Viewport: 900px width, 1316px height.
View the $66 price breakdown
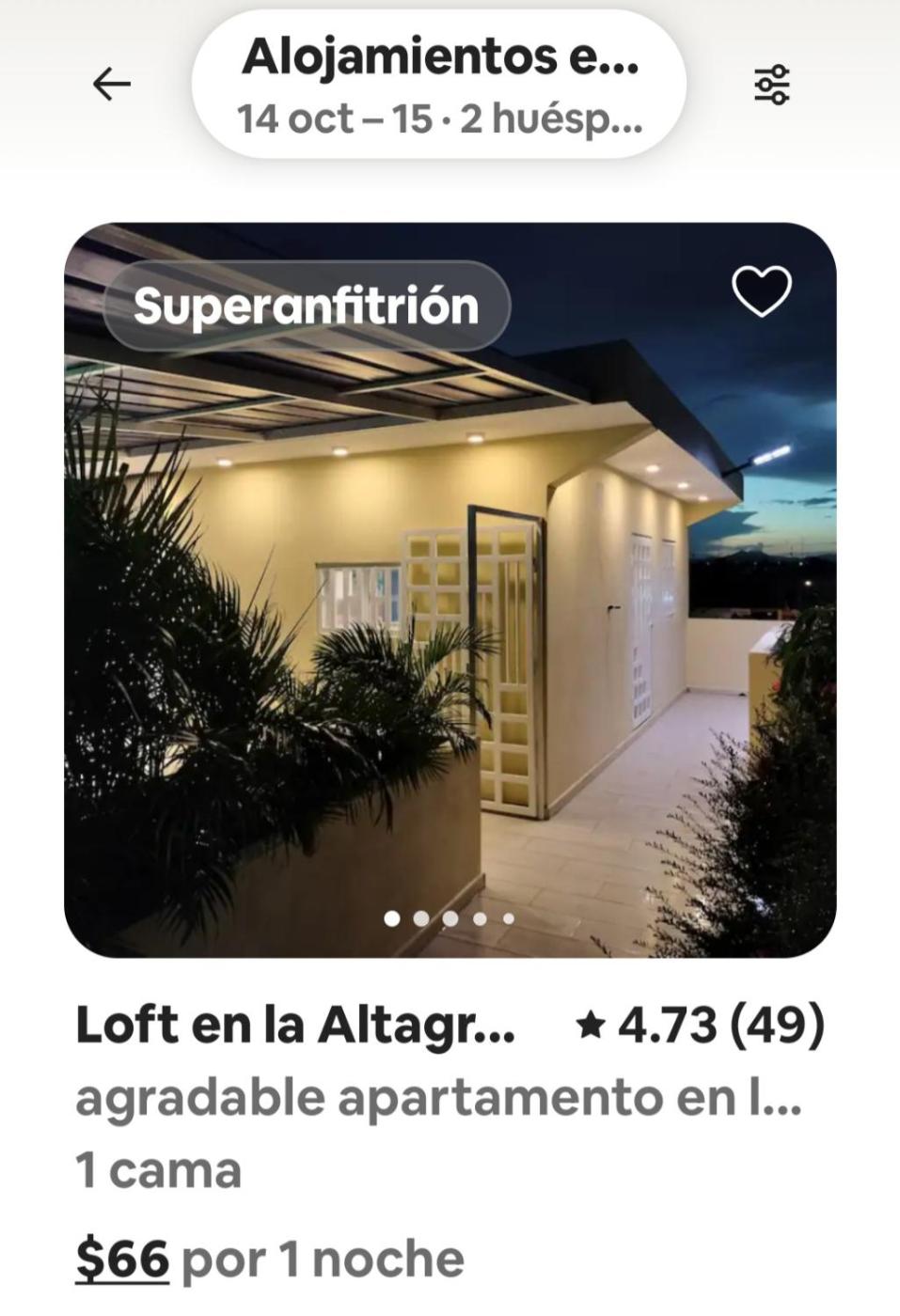122,1260
